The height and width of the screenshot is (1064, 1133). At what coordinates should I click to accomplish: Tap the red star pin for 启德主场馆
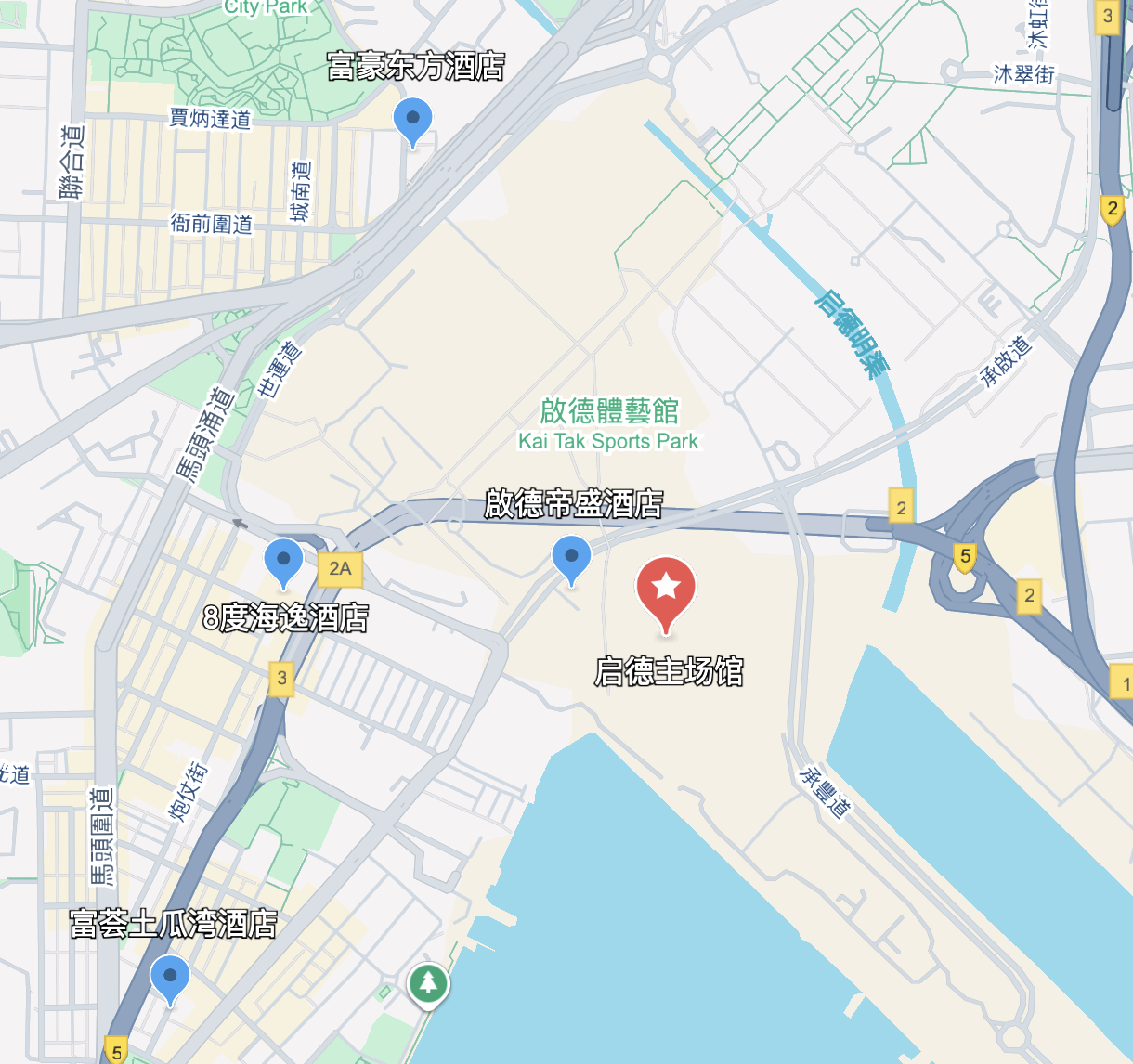[x=666, y=589]
